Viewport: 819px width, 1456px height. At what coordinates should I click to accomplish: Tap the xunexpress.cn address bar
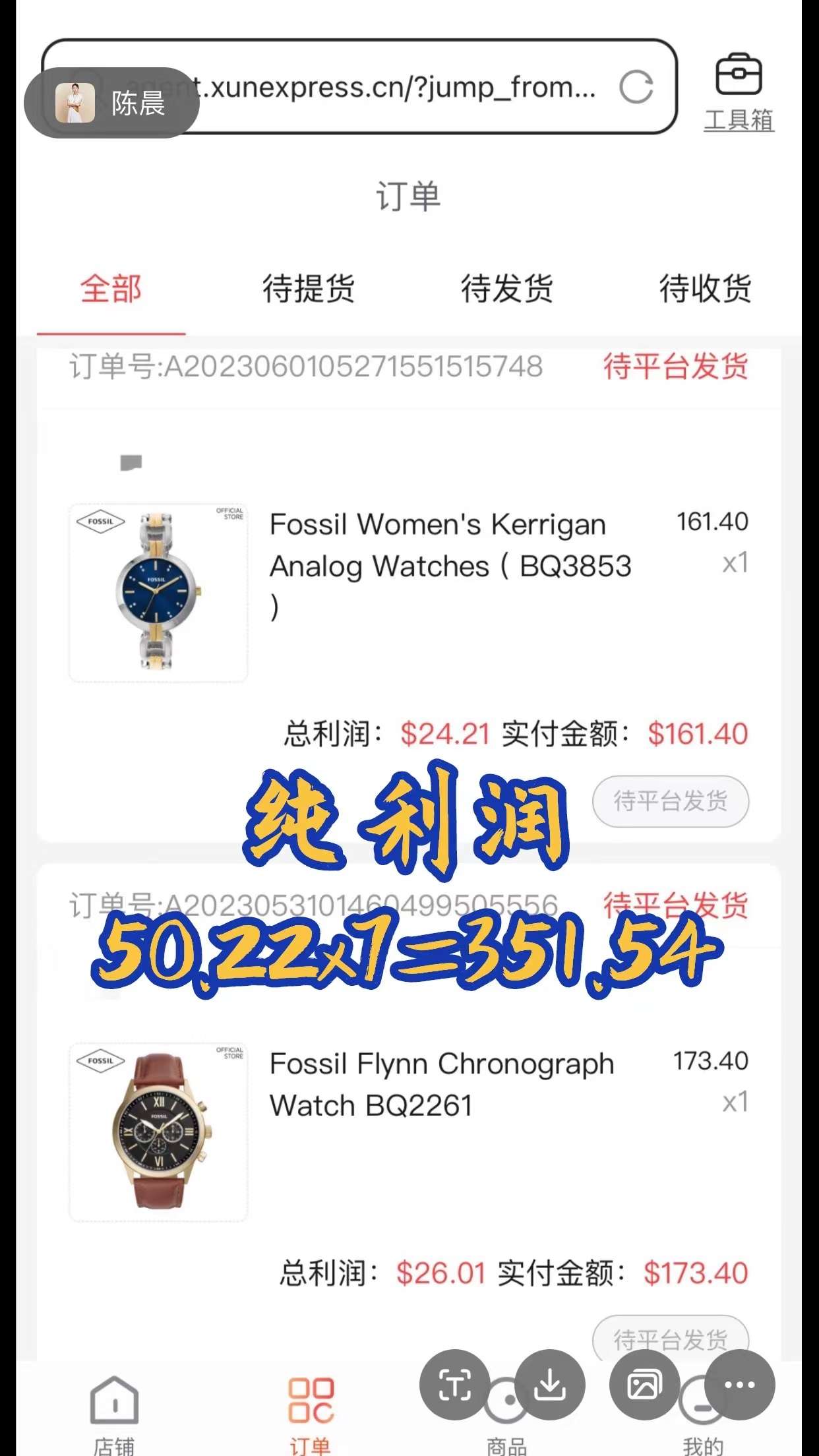click(359, 86)
